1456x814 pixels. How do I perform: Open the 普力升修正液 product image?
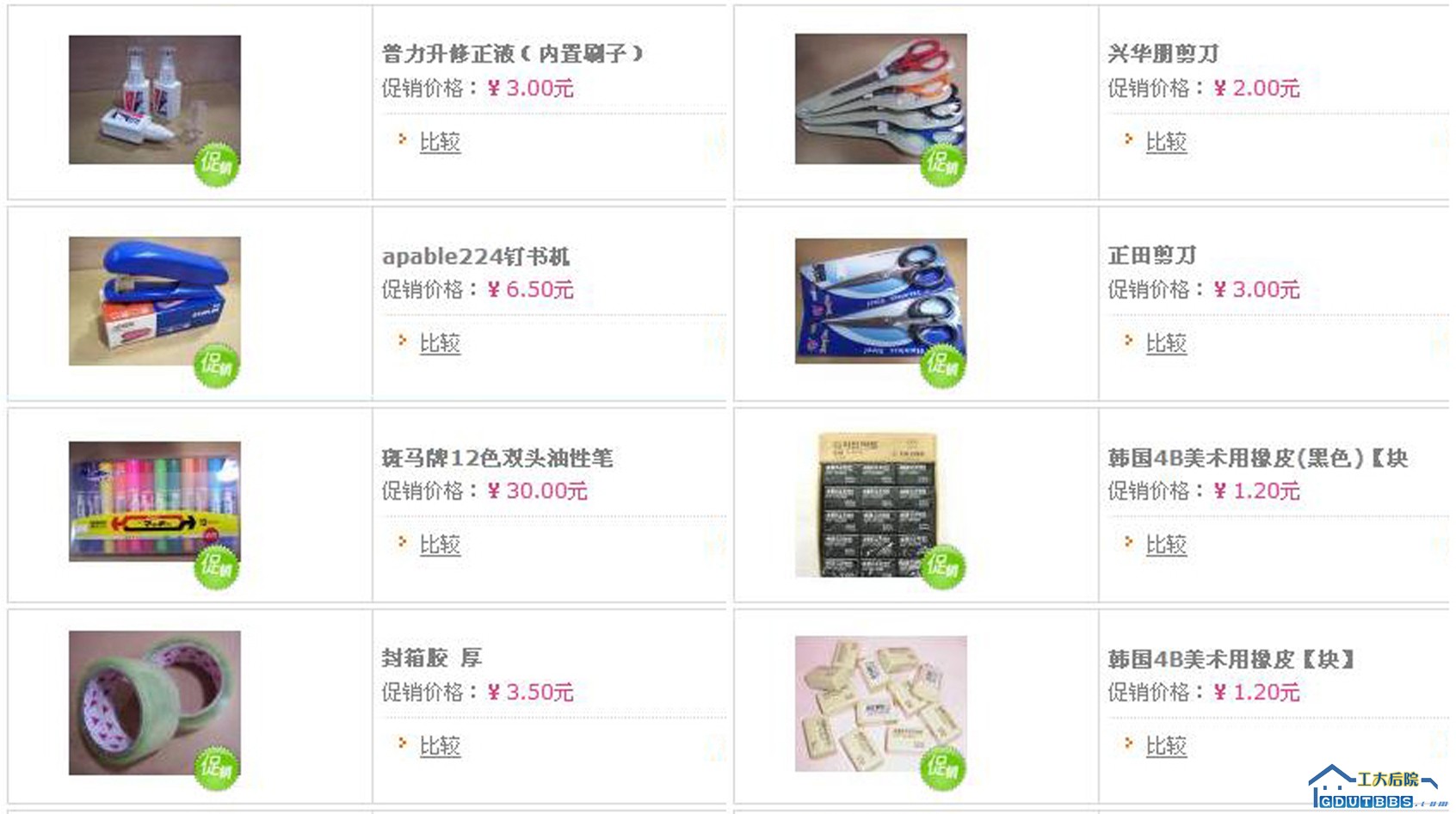click(x=155, y=100)
